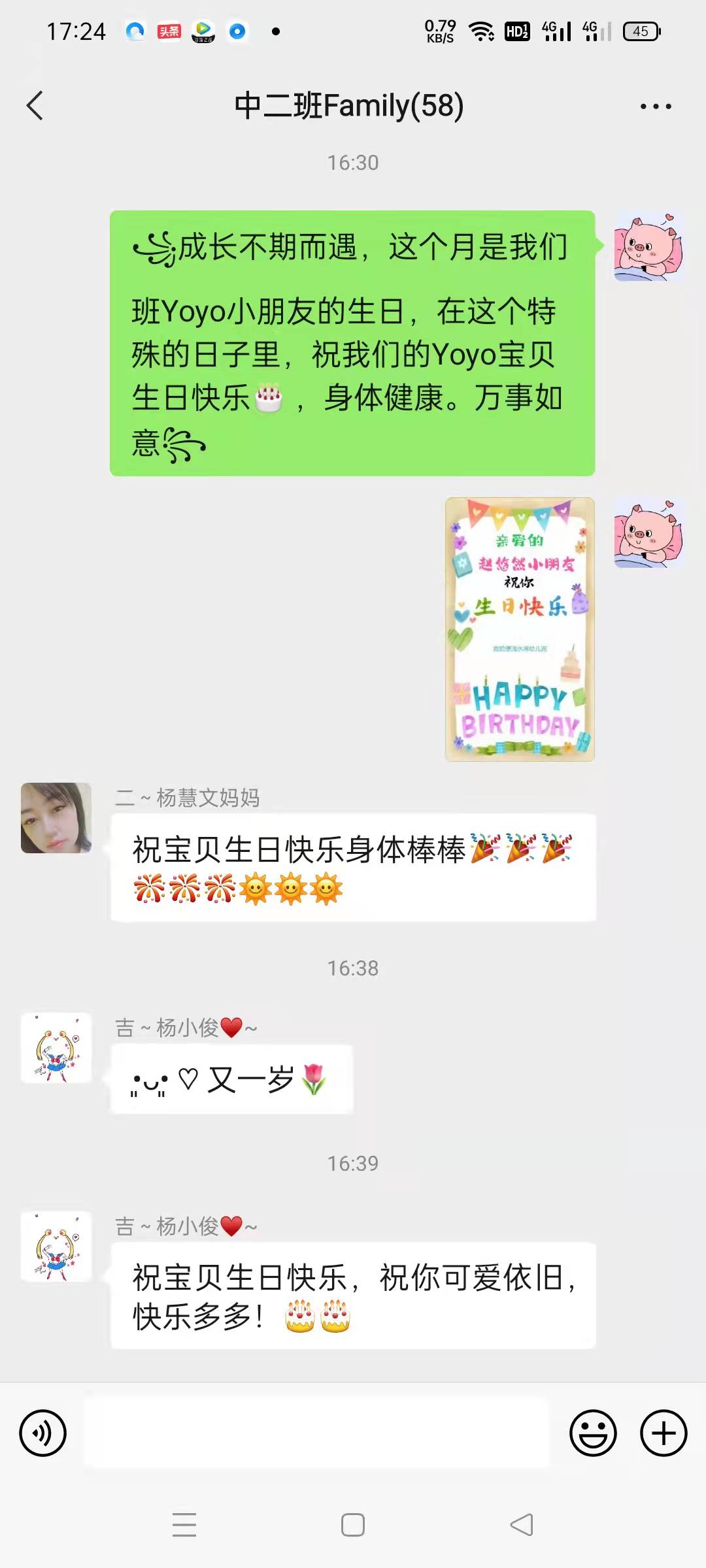Tap system home button
The height and width of the screenshot is (1568, 706).
353,1525
